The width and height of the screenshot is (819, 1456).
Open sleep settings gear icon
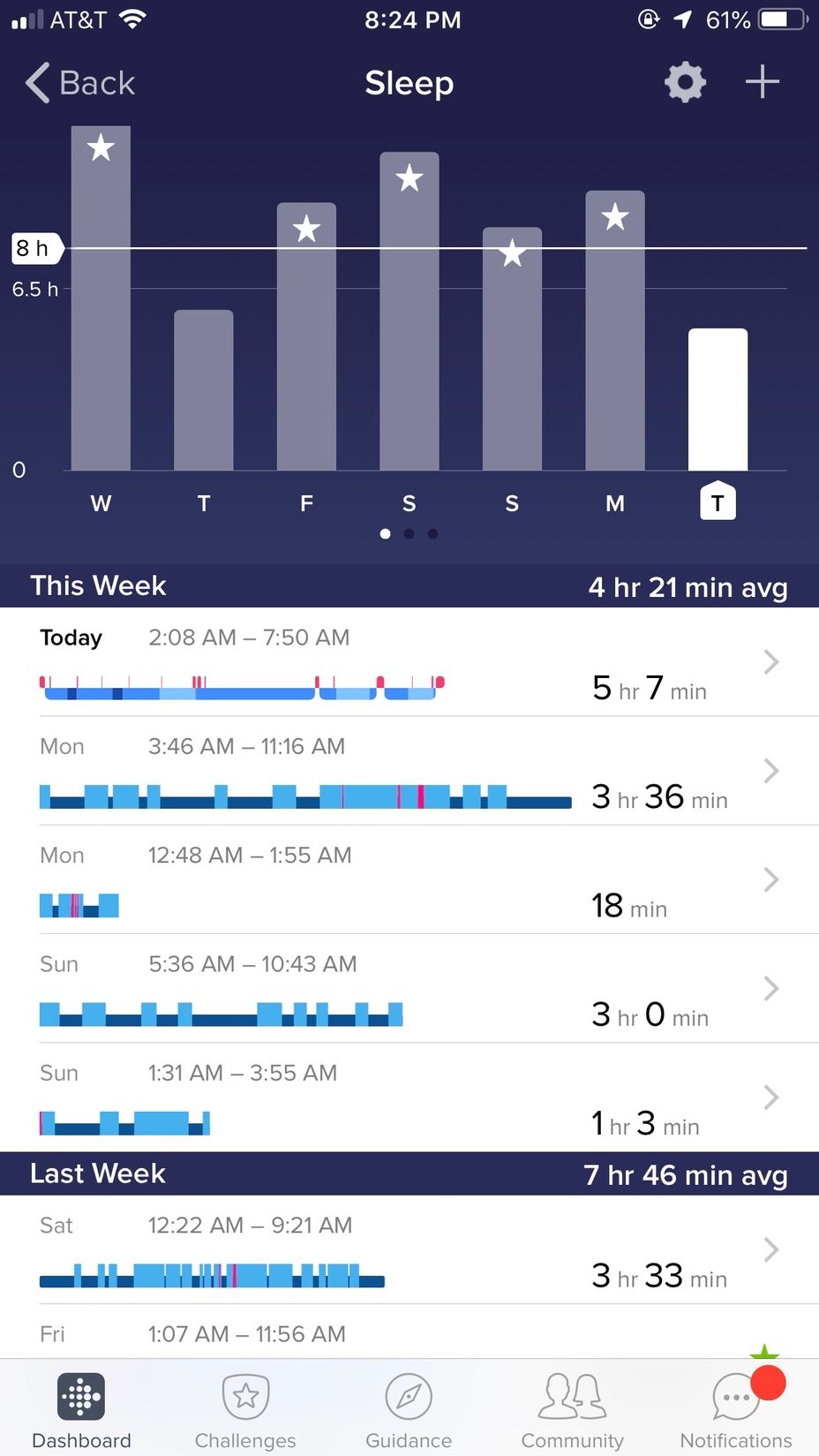coord(685,83)
